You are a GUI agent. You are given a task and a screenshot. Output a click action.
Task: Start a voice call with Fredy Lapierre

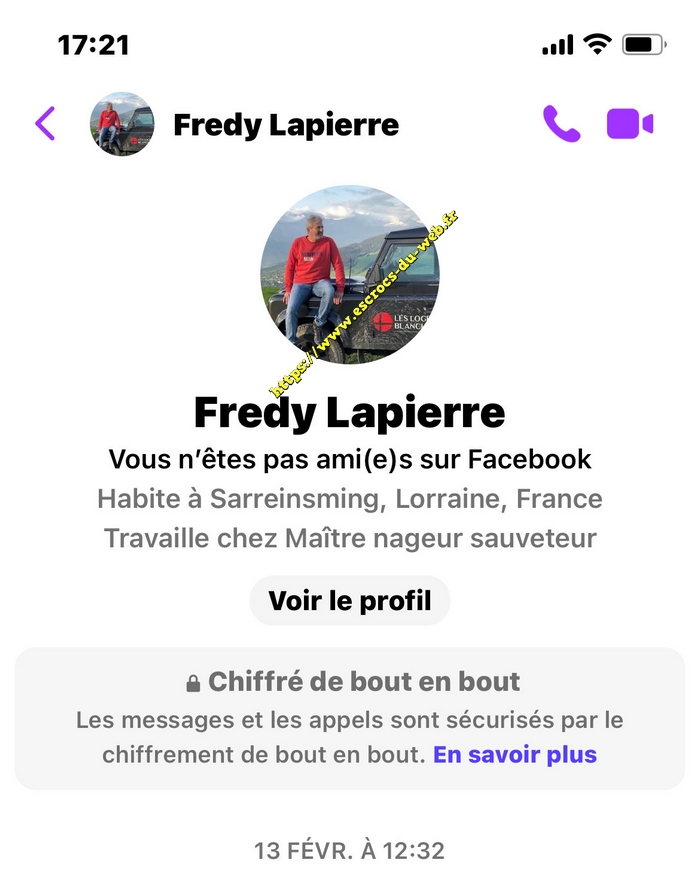tap(561, 124)
